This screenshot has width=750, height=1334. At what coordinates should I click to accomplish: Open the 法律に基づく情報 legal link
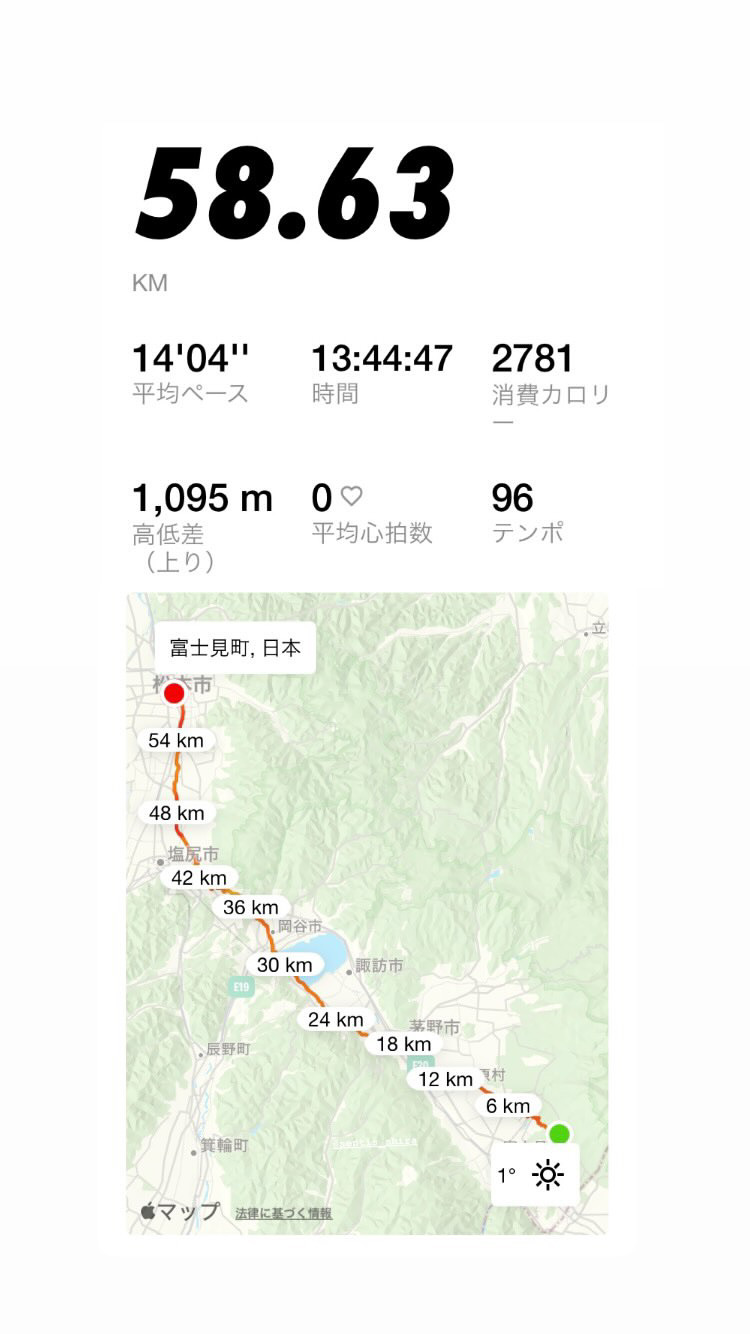coord(284,1213)
